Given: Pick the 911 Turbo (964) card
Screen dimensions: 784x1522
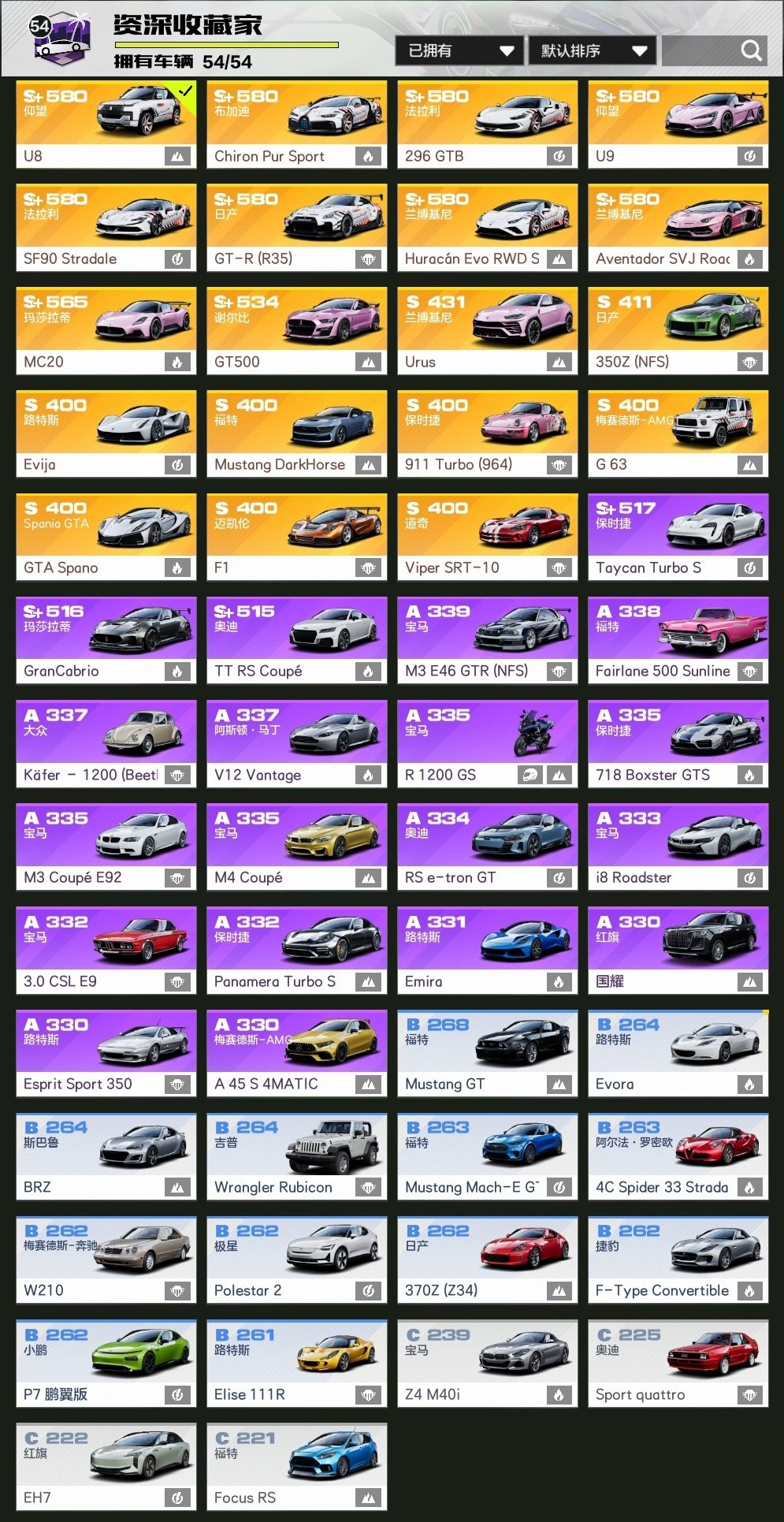Looking at the screenshot, I should (488, 434).
